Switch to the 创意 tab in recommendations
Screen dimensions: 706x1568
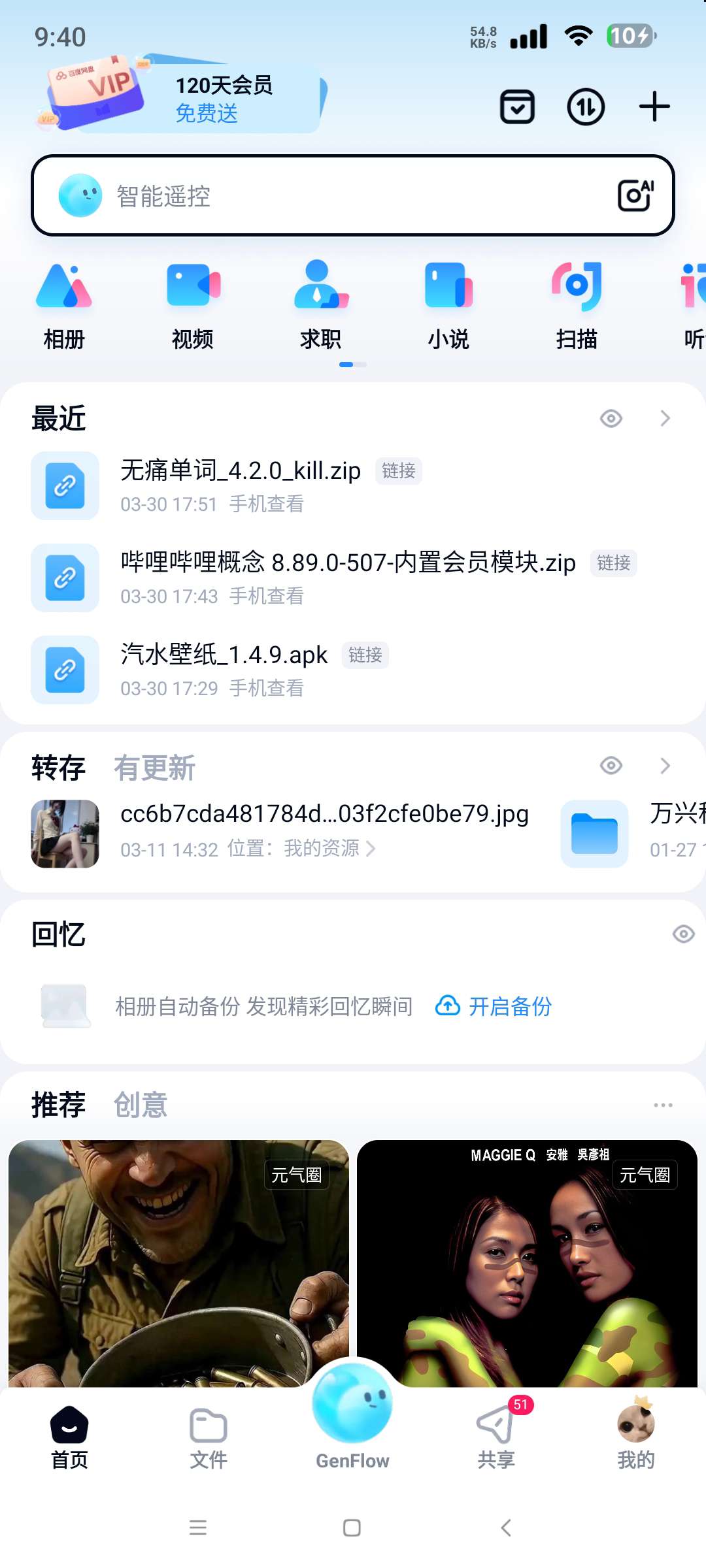point(141,1105)
